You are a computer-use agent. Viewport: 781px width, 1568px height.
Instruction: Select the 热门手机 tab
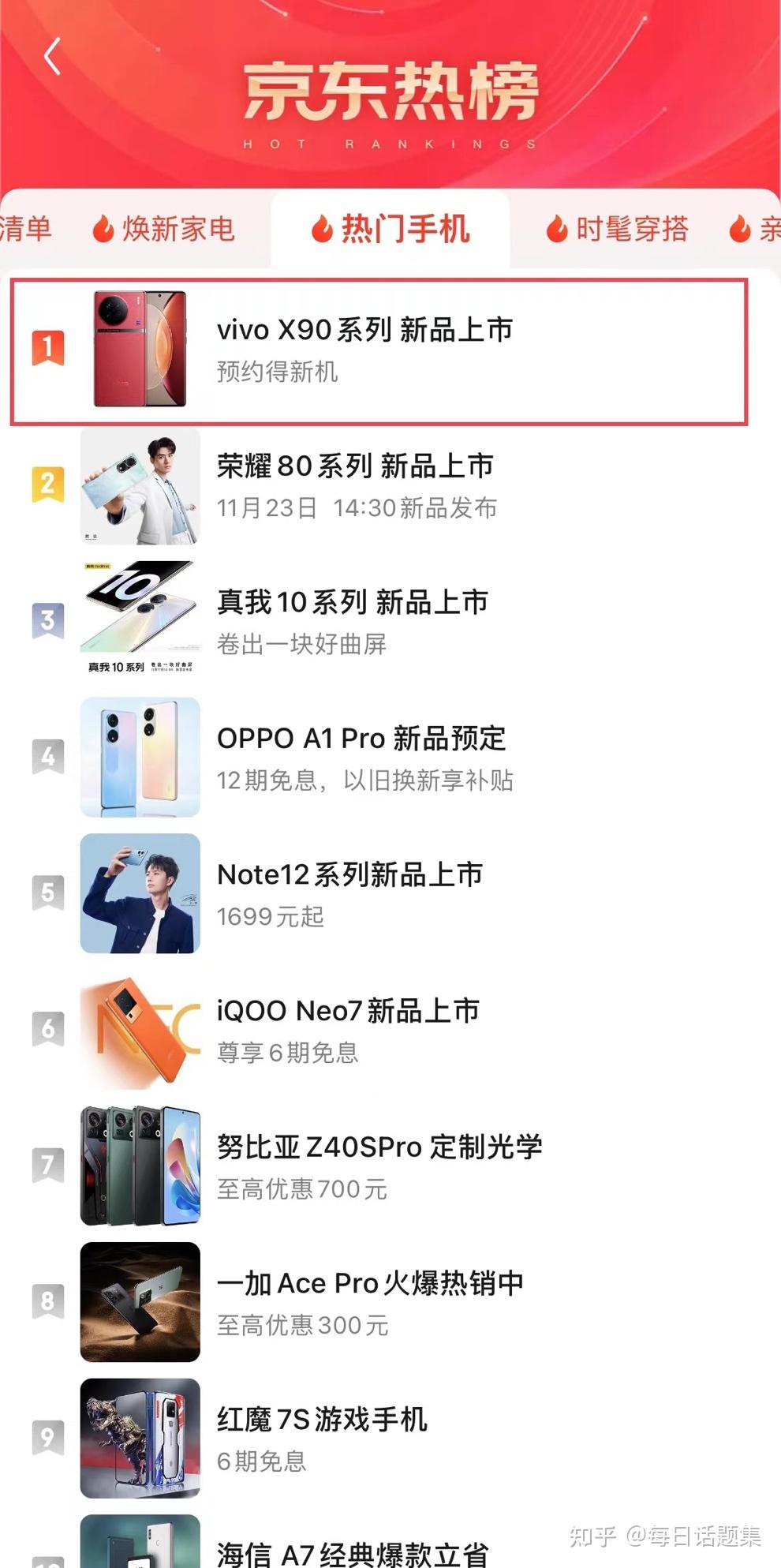coord(391,230)
